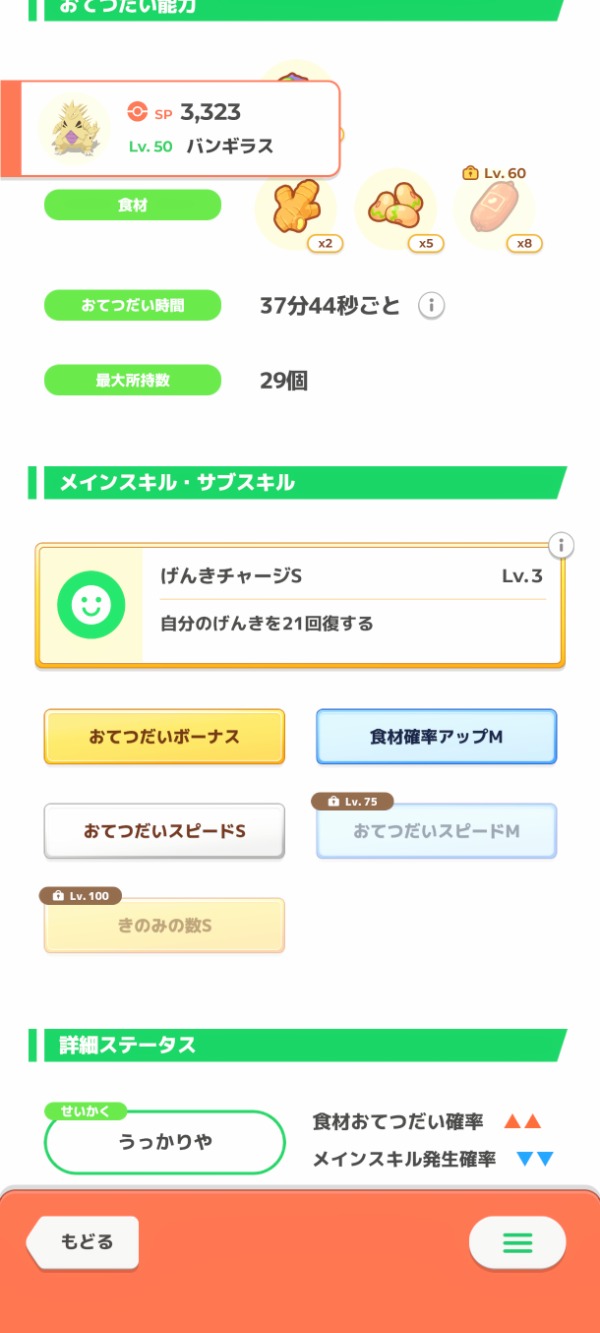600x1333 pixels.
Task: Open the hamburger menu button
Action: [x=517, y=1243]
